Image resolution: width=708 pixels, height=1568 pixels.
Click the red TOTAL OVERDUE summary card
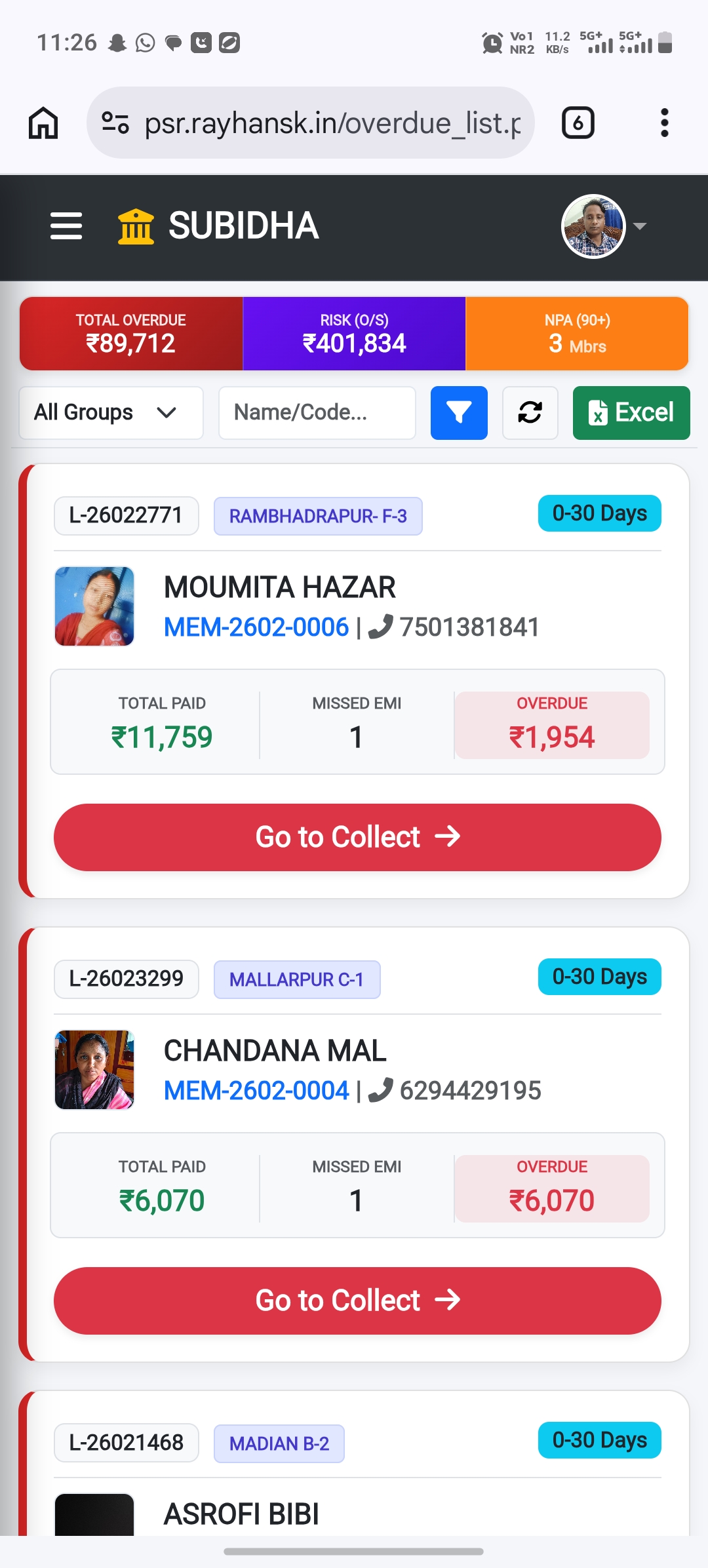[x=130, y=333]
